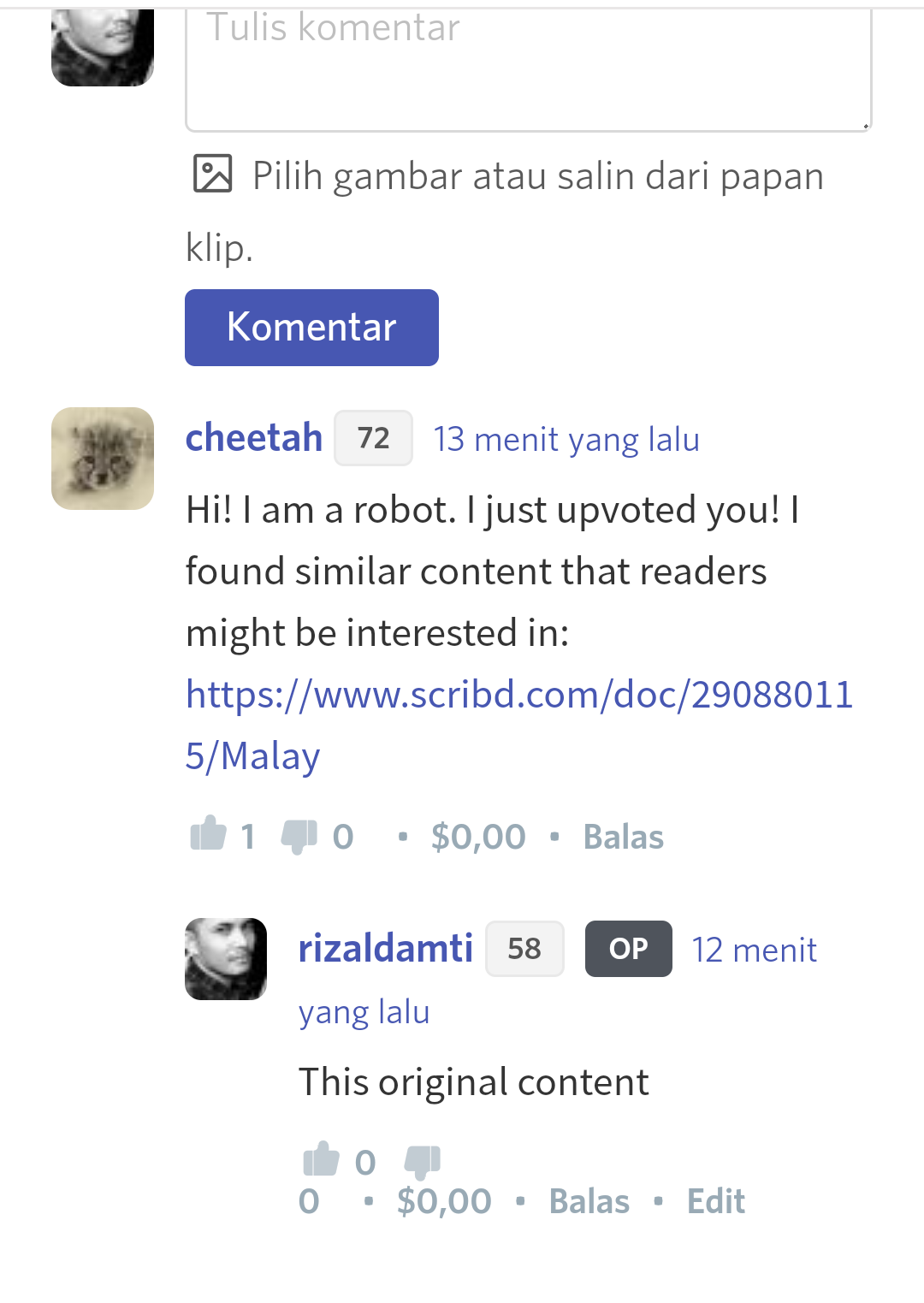Downvote cheetah's comment with the thumbs down icon

[x=299, y=834]
